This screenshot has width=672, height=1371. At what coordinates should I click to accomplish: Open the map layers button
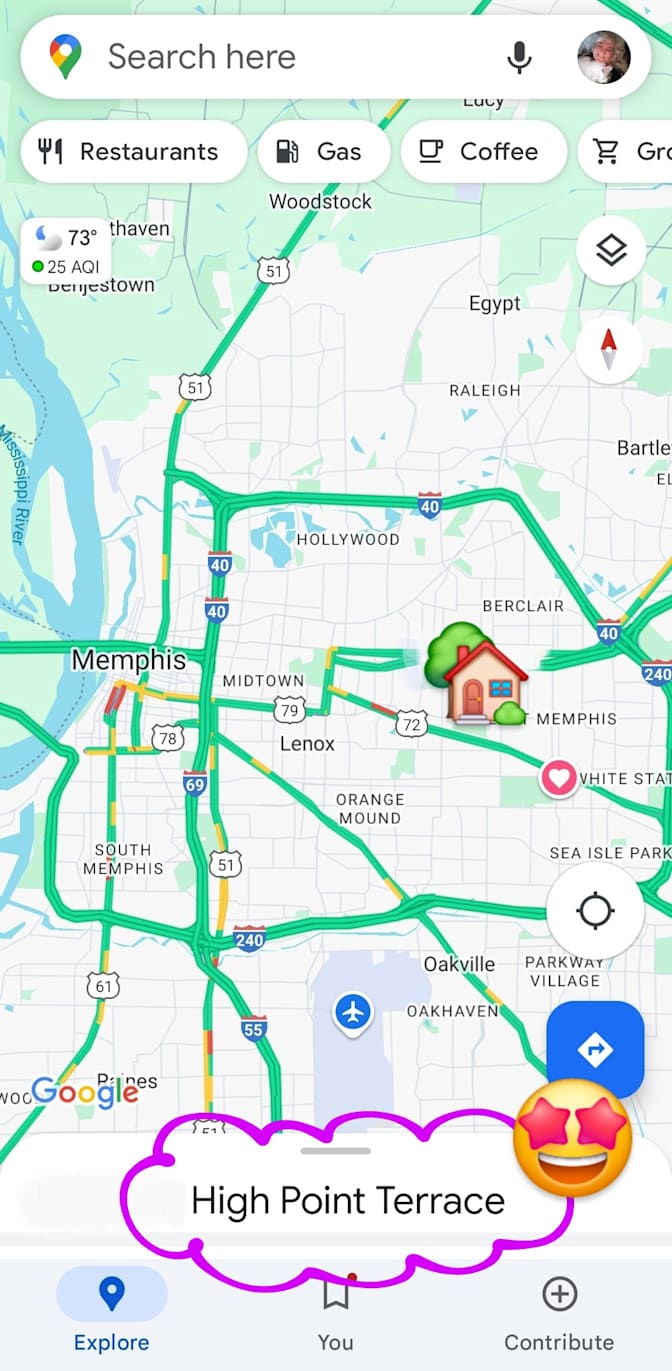click(x=610, y=250)
